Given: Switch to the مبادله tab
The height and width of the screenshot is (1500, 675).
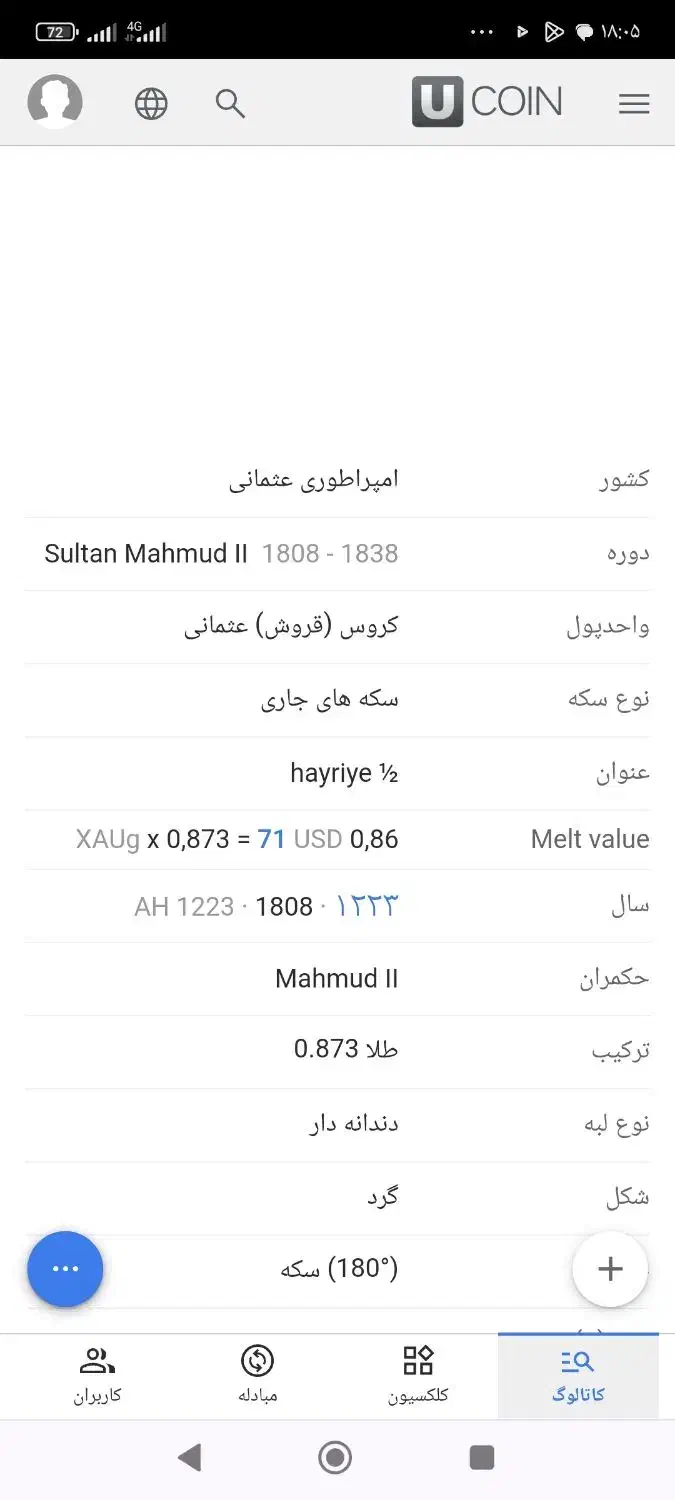Looking at the screenshot, I should [x=257, y=1375].
